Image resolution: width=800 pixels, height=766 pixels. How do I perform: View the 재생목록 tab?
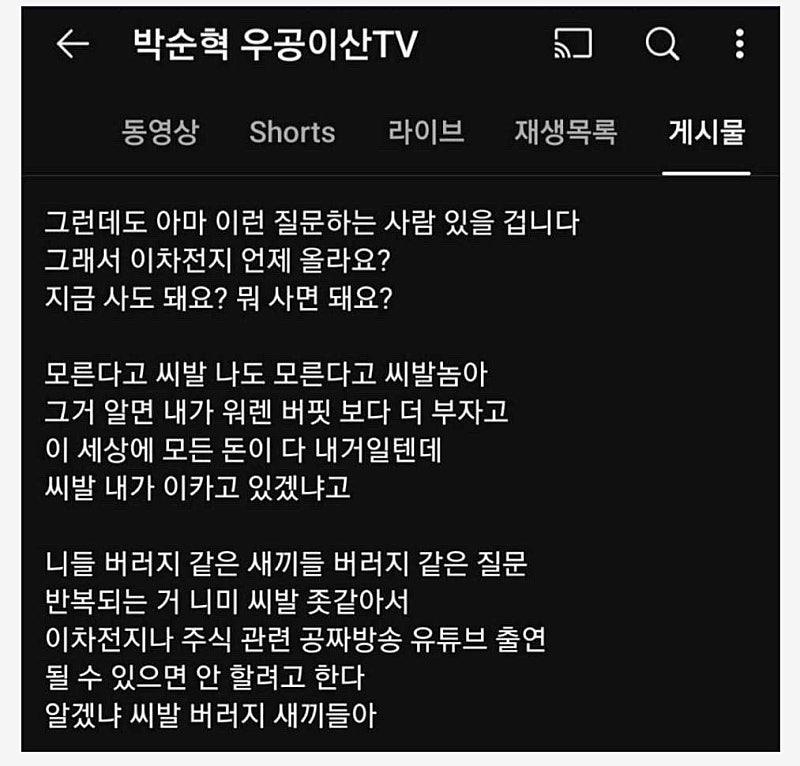tap(566, 132)
